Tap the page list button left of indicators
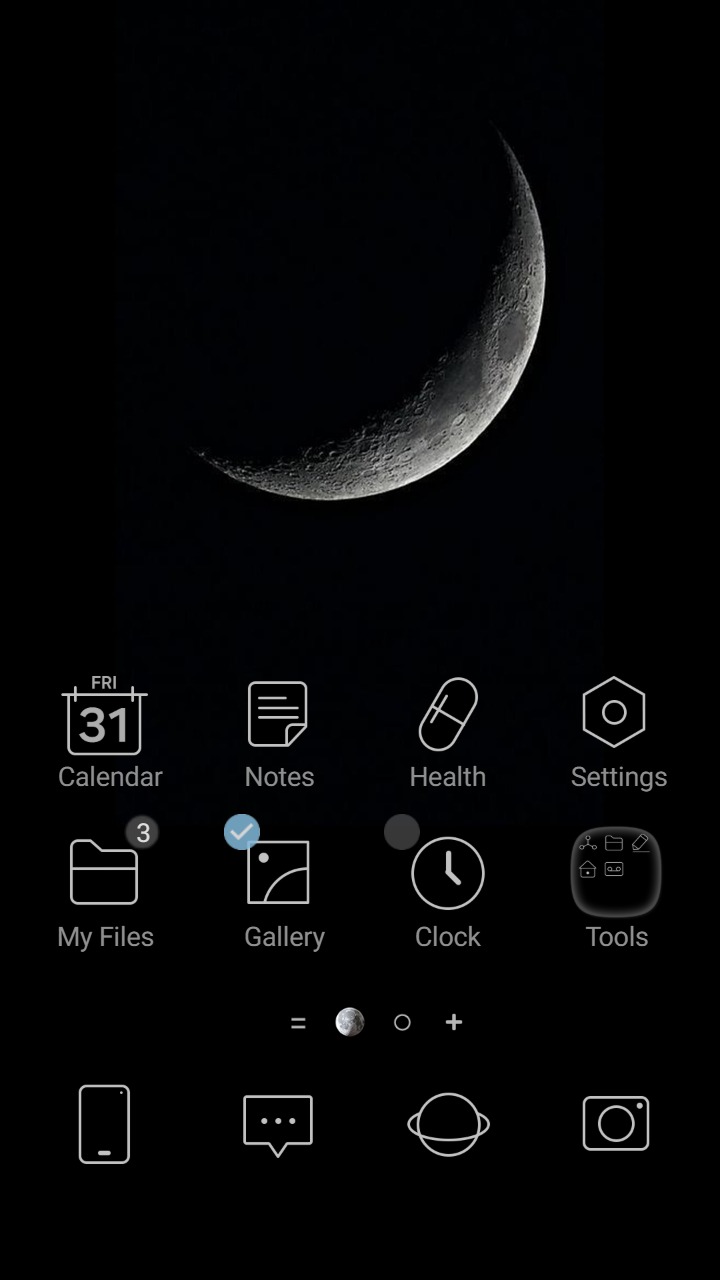720x1280 pixels. tap(298, 1022)
